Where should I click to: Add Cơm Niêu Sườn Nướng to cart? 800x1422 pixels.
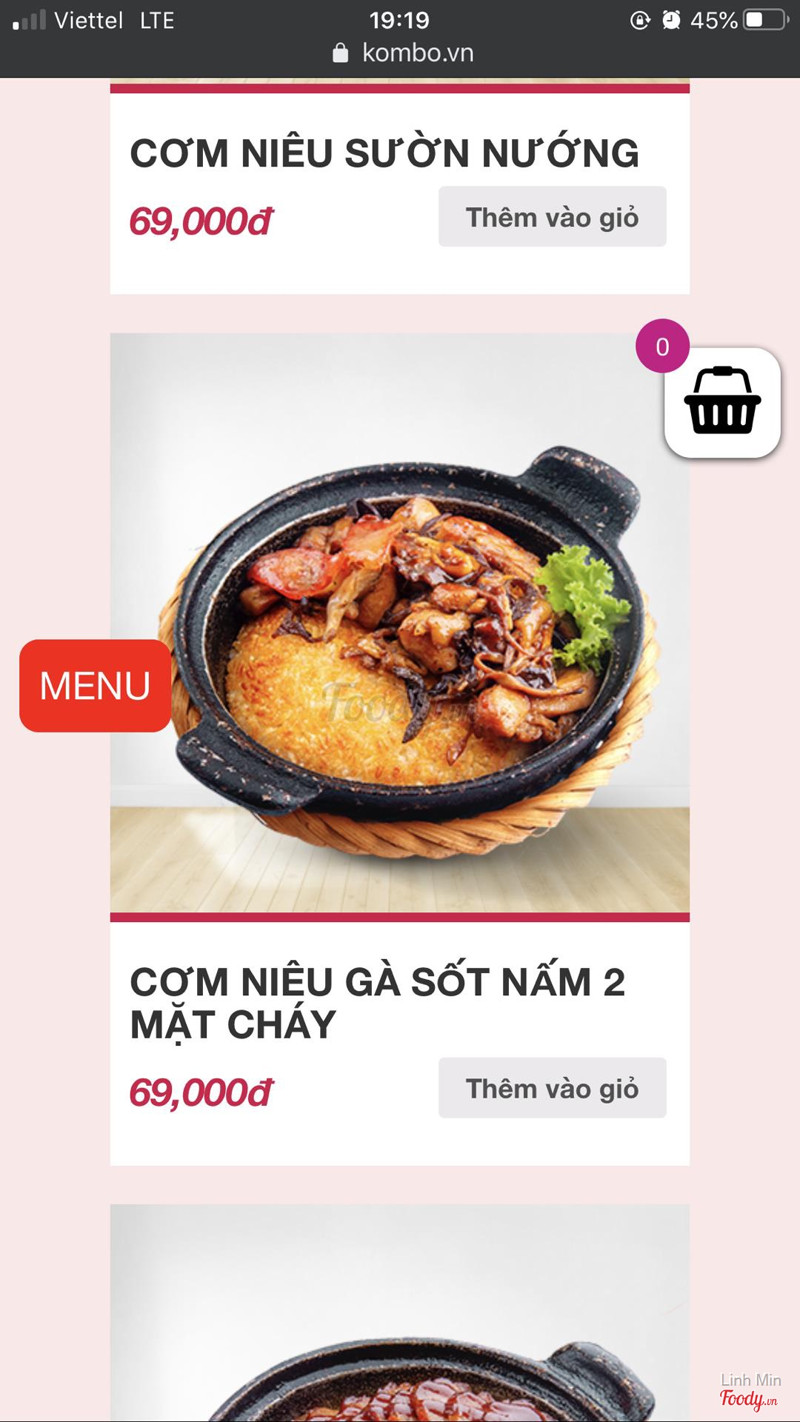(x=552, y=217)
